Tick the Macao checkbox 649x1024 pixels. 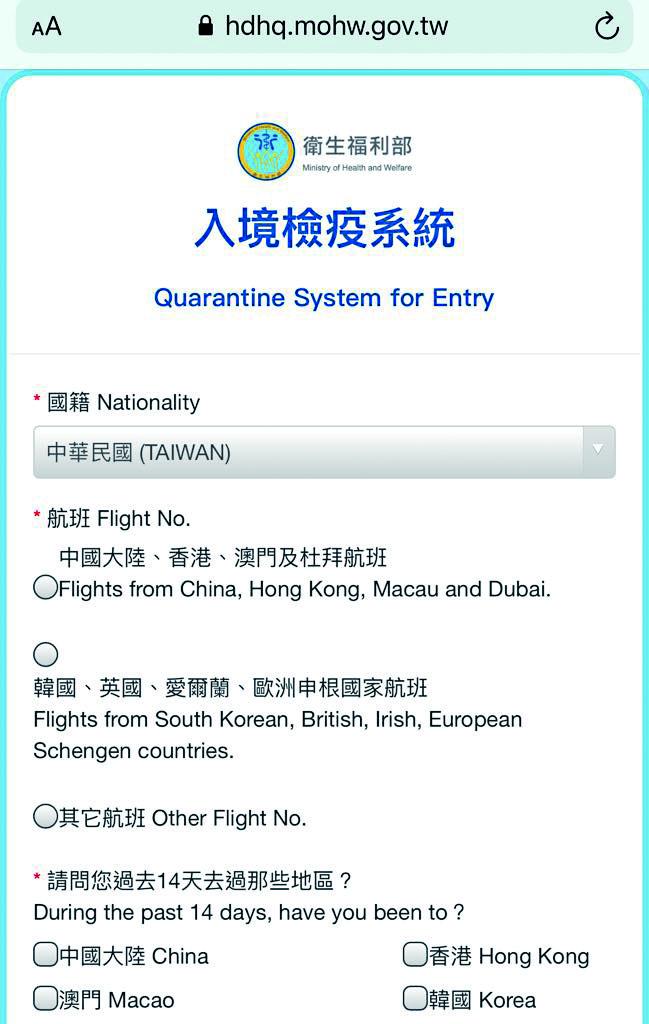(45, 998)
